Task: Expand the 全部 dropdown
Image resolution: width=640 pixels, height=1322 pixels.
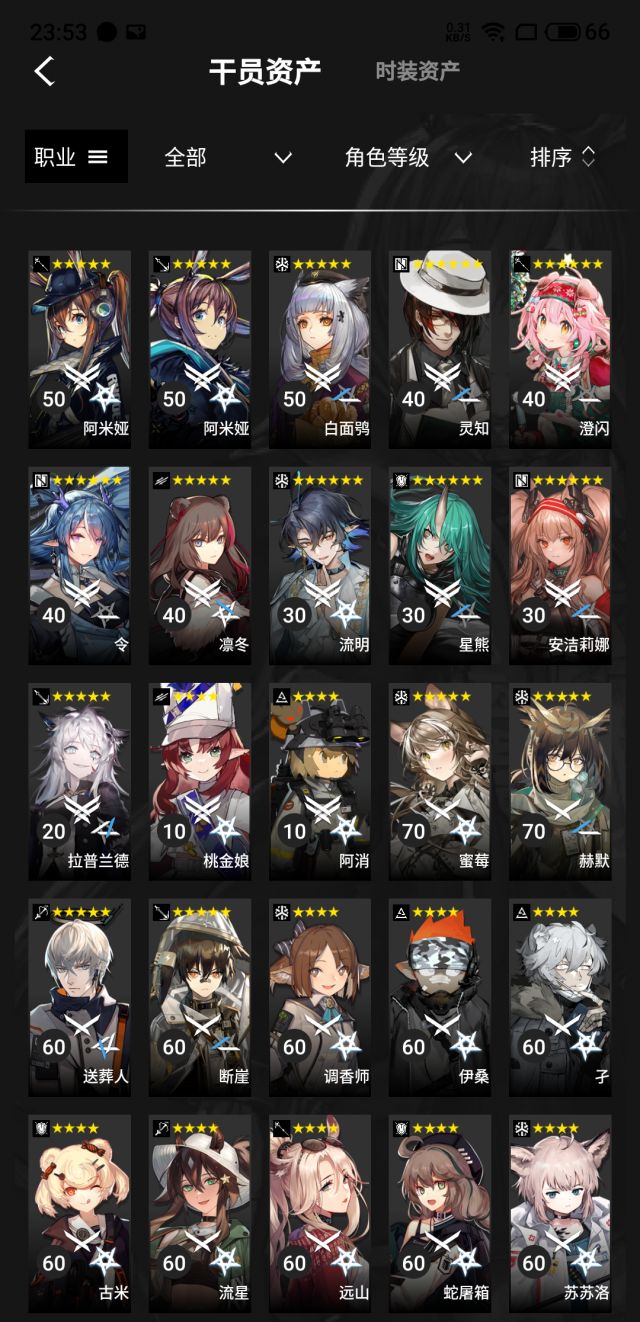Action: click(x=227, y=157)
